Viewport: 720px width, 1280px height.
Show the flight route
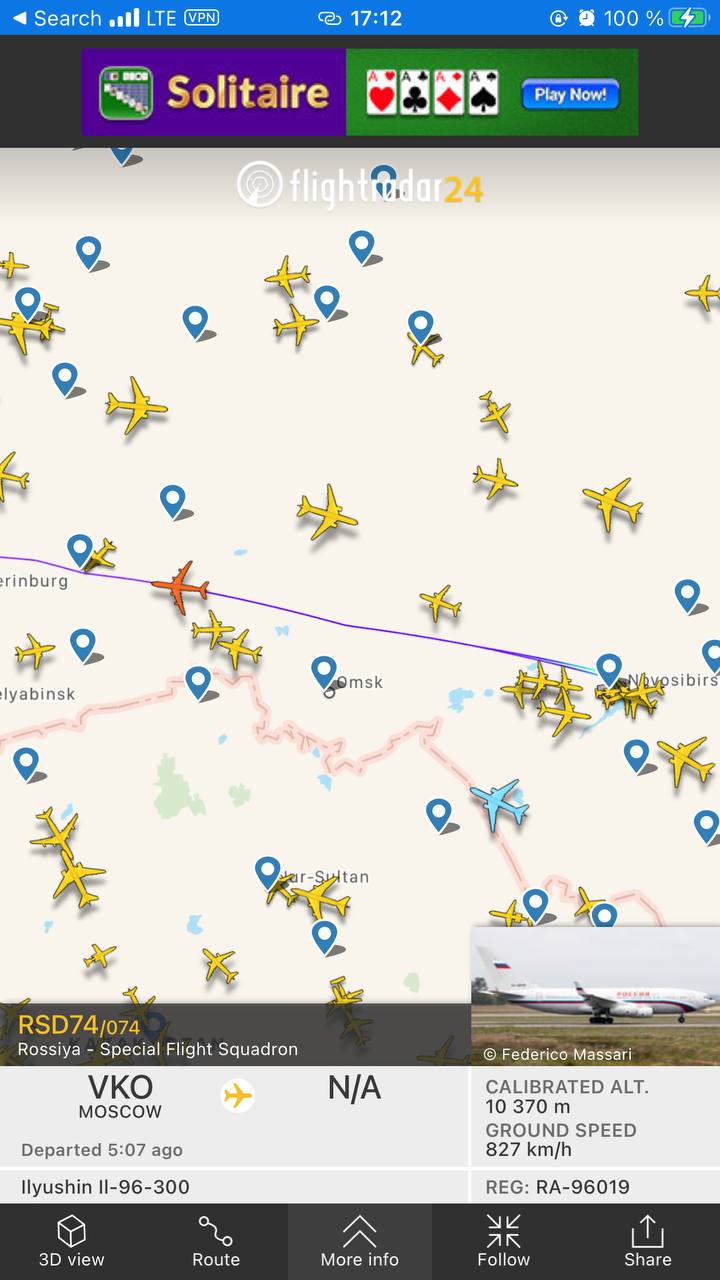215,1241
